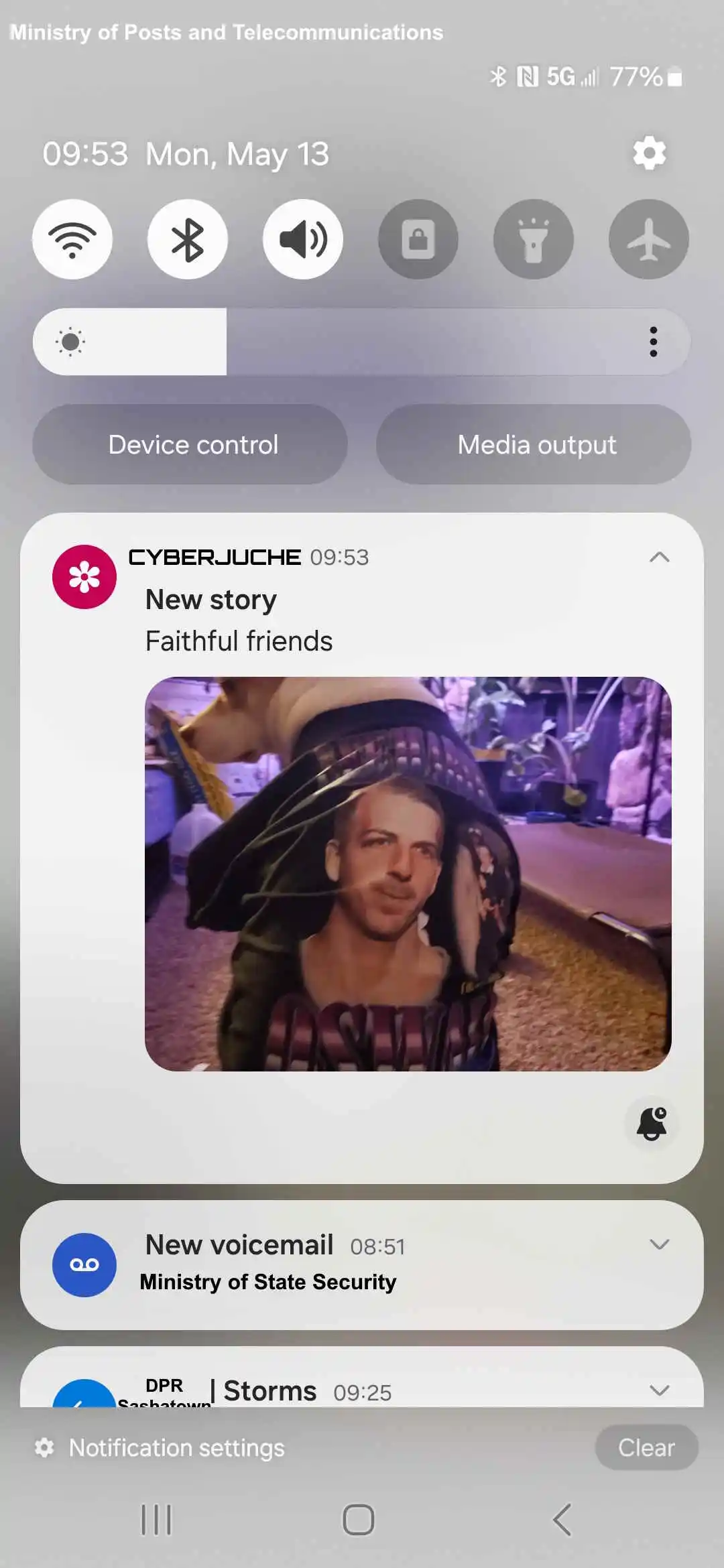This screenshot has width=724, height=1568.
Task: Expand the New voicemail notification
Action: [x=659, y=1245]
